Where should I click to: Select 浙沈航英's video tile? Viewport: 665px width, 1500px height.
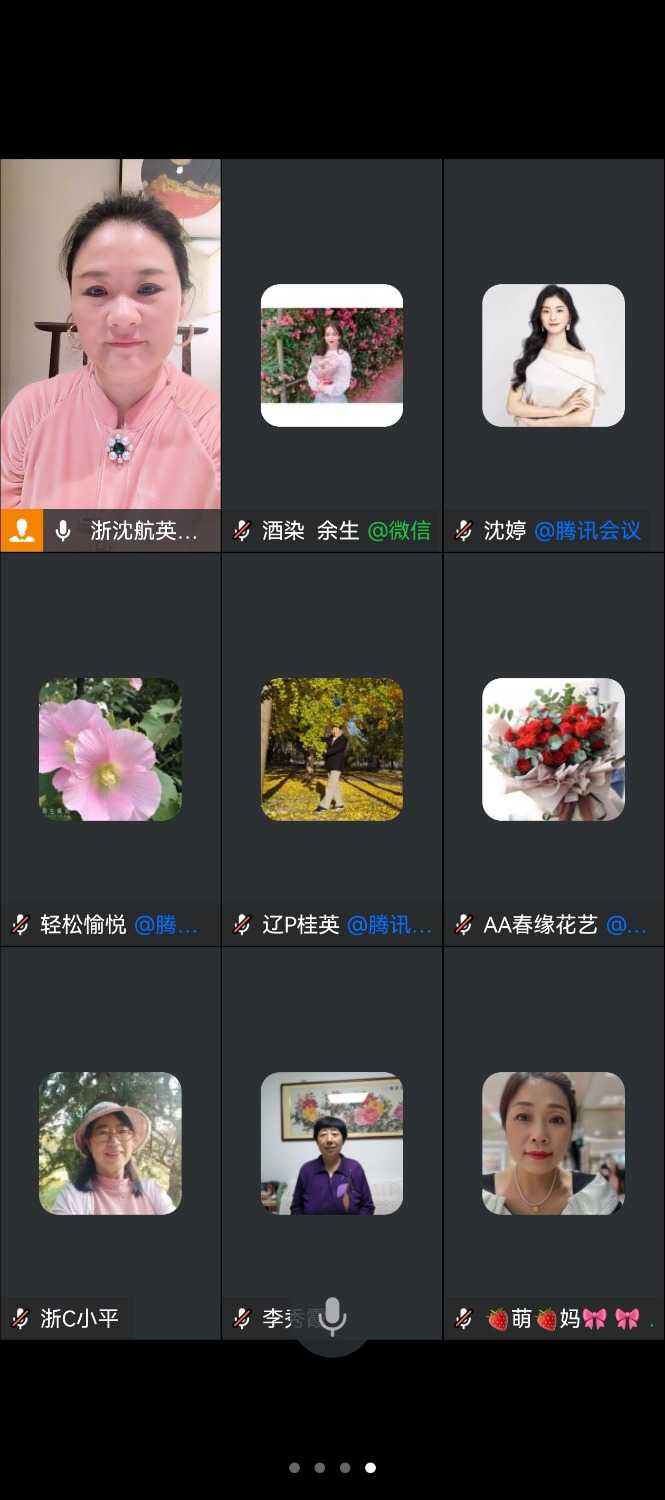coord(110,340)
